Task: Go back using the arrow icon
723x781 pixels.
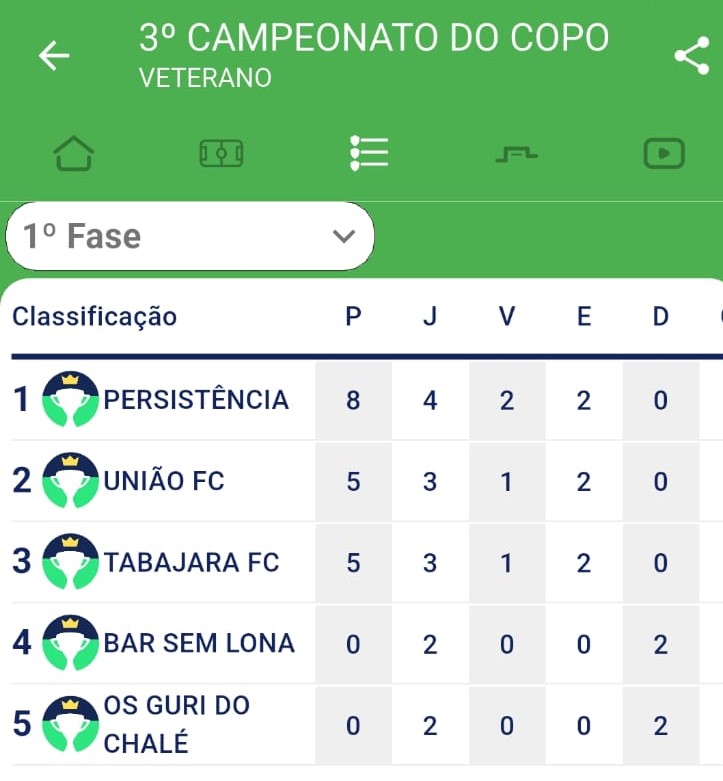Action: tap(54, 56)
